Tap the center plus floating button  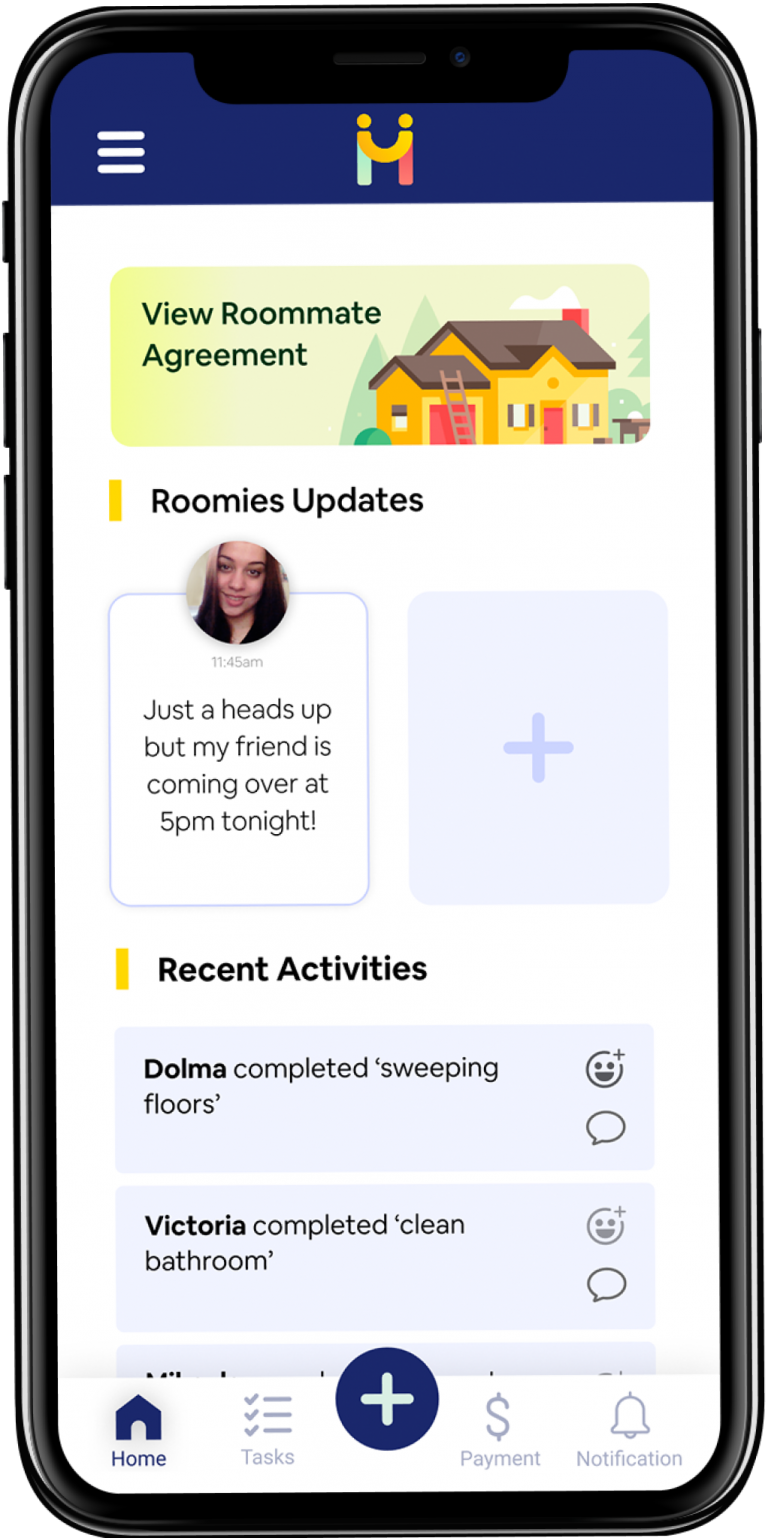point(387,1400)
